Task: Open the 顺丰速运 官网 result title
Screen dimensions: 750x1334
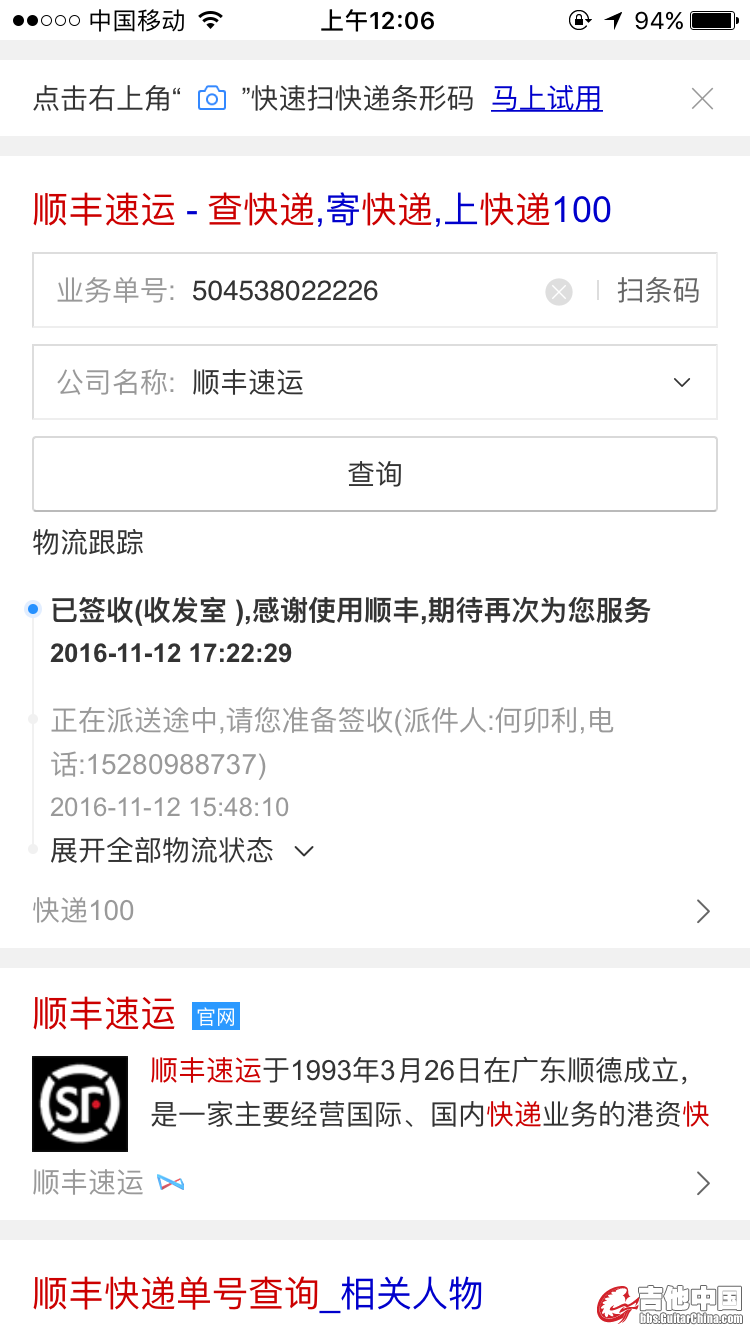Action: 104,1014
